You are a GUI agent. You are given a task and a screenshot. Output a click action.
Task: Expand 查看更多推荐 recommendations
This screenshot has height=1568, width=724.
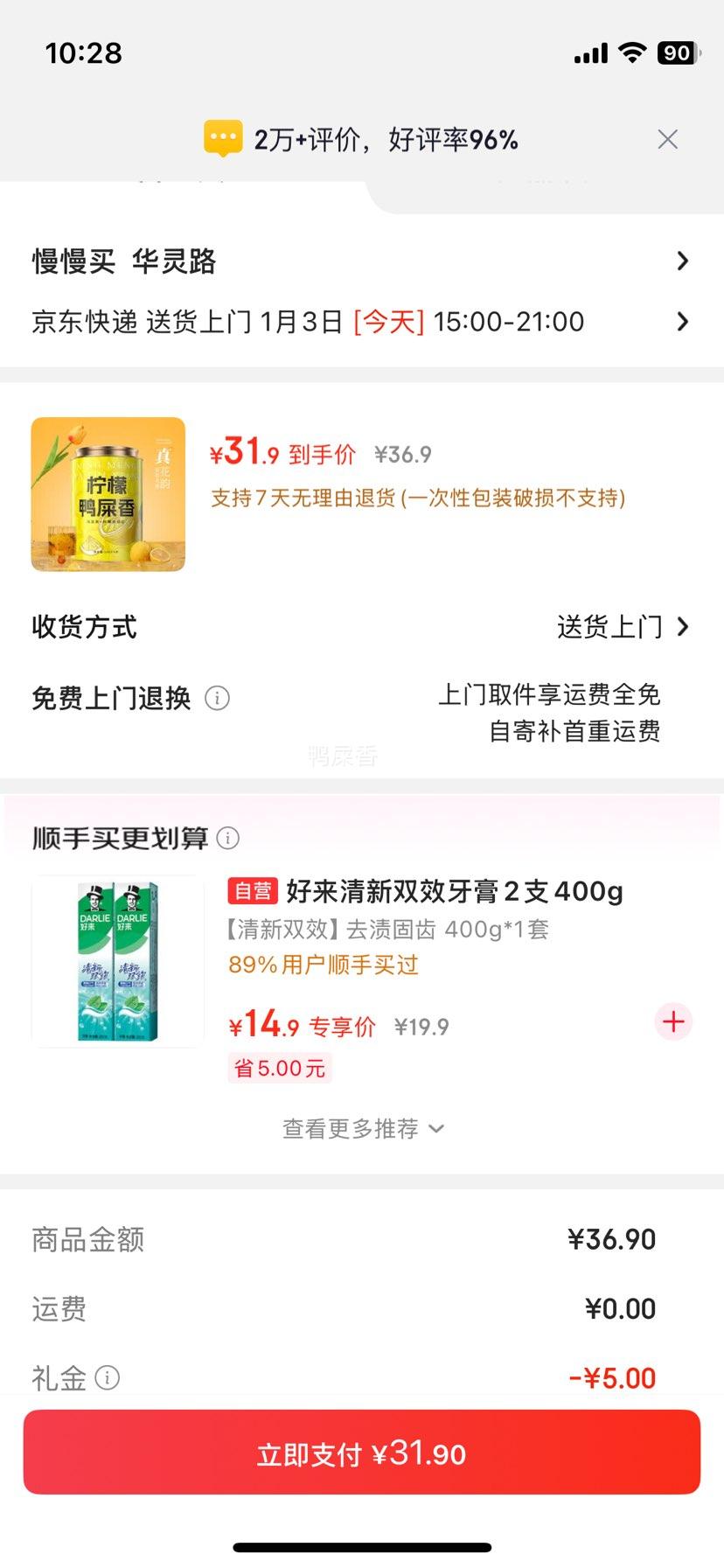click(x=362, y=1128)
